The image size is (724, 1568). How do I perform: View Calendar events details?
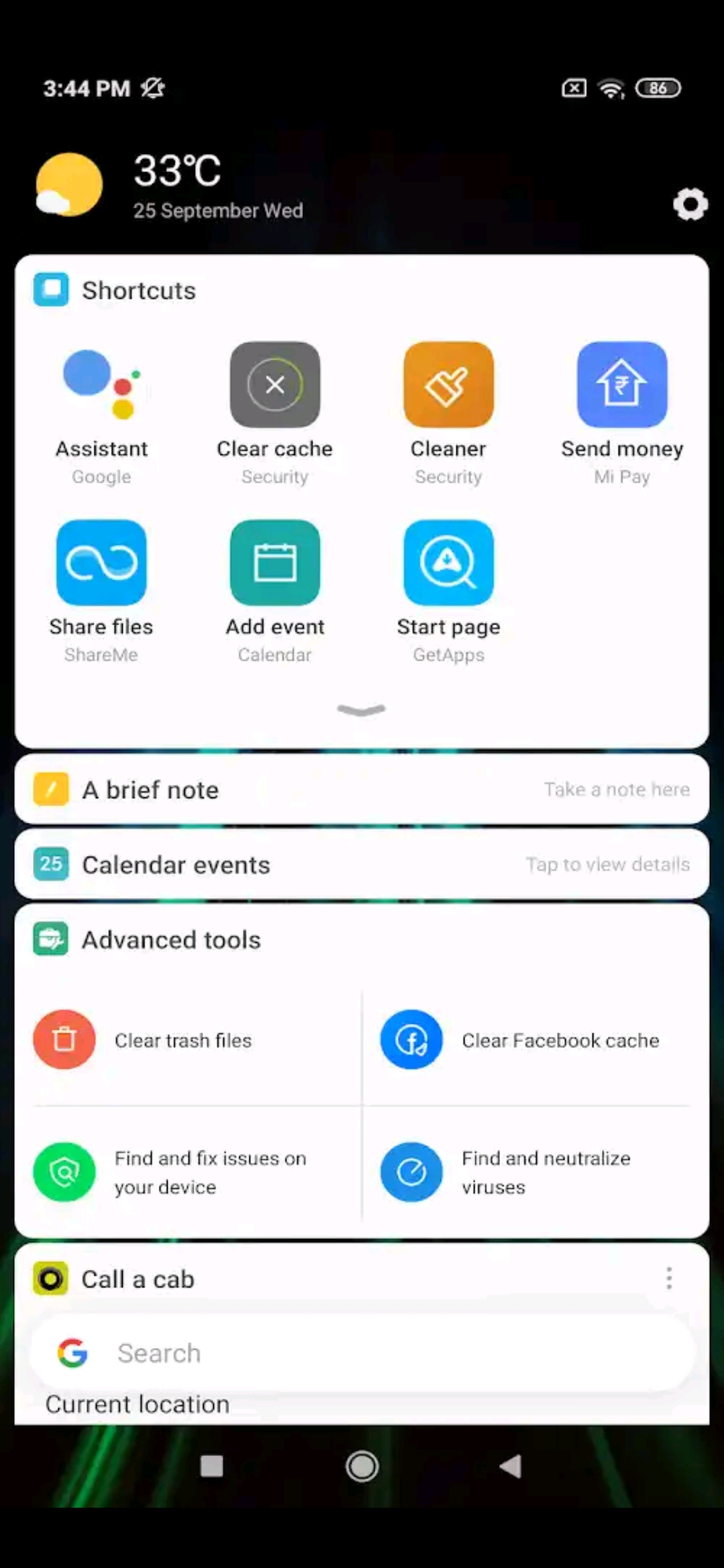pos(362,864)
